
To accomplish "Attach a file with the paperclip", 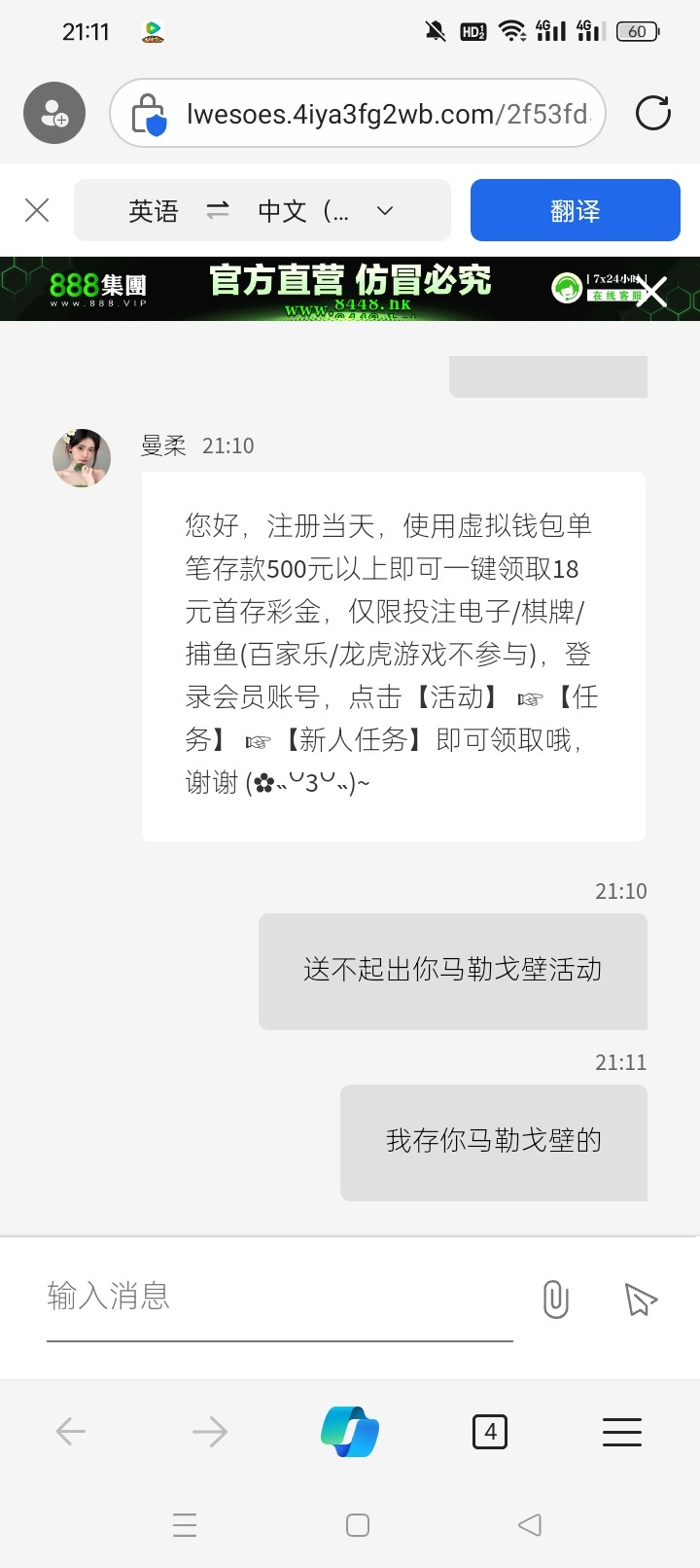I will coord(555,1299).
